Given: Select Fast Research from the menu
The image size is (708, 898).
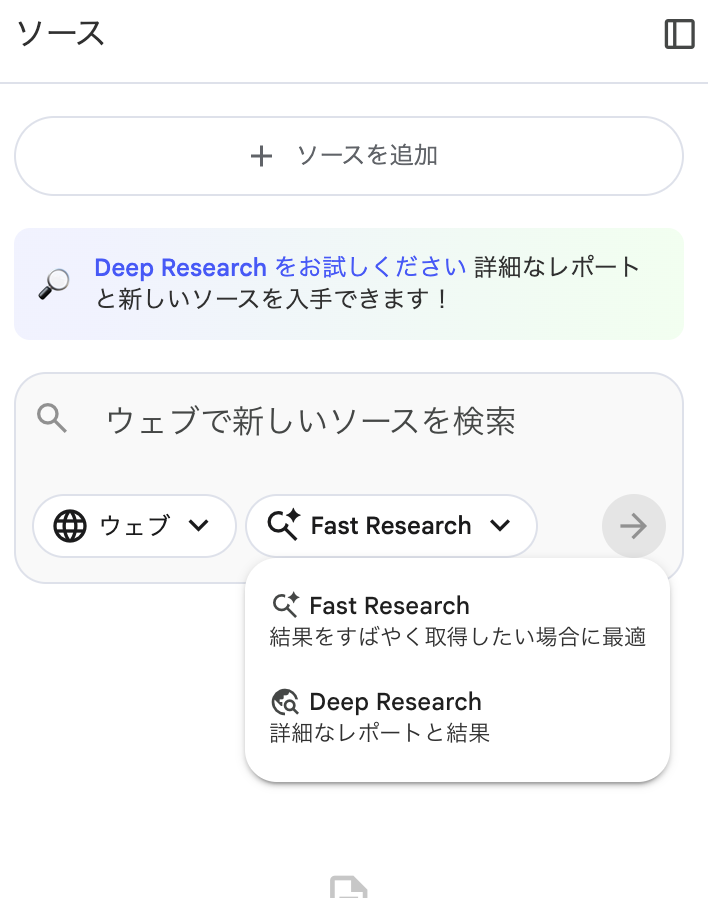Looking at the screenshot, I should tap(456, 620).
